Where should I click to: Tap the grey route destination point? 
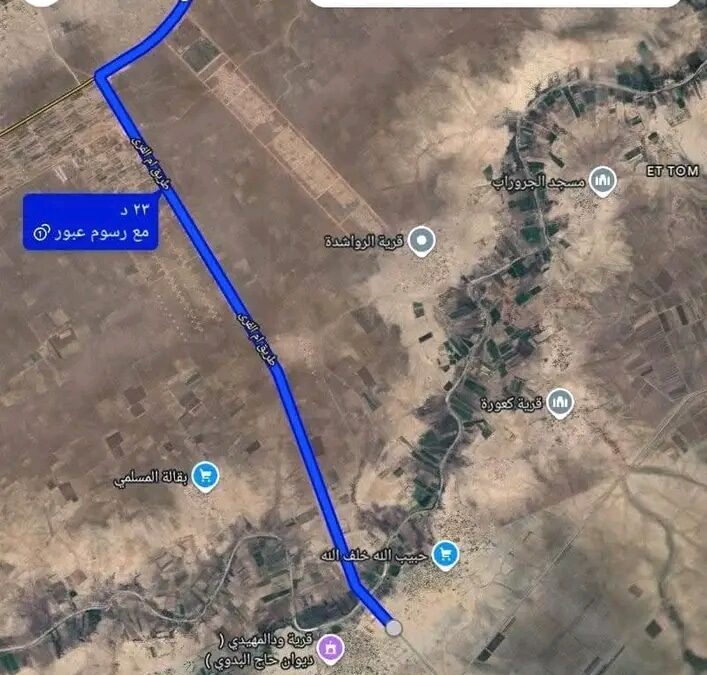394,628
